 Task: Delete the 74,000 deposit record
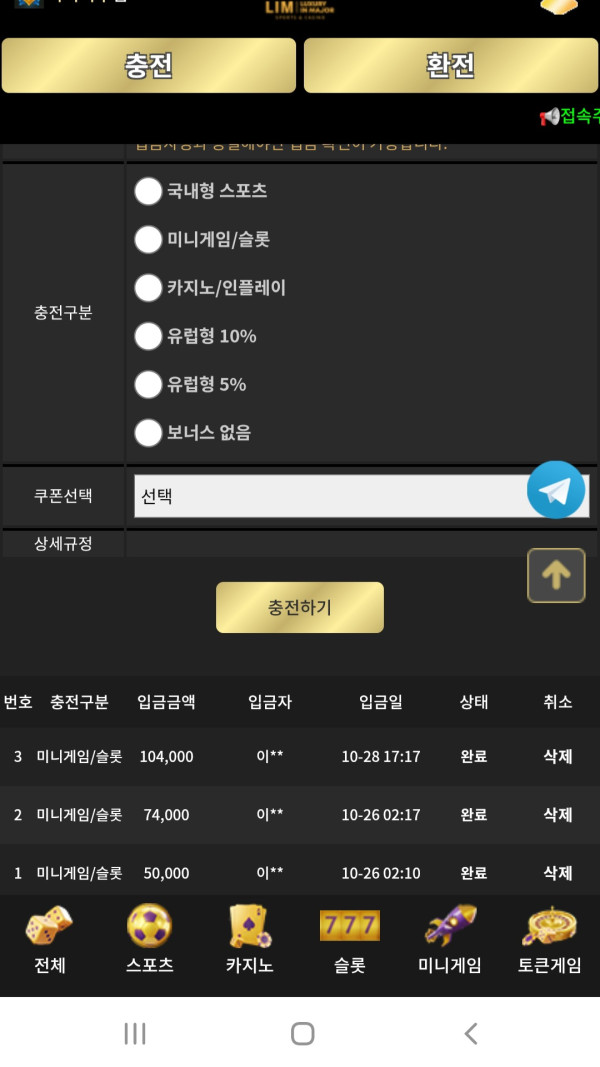tap(557, 815)
